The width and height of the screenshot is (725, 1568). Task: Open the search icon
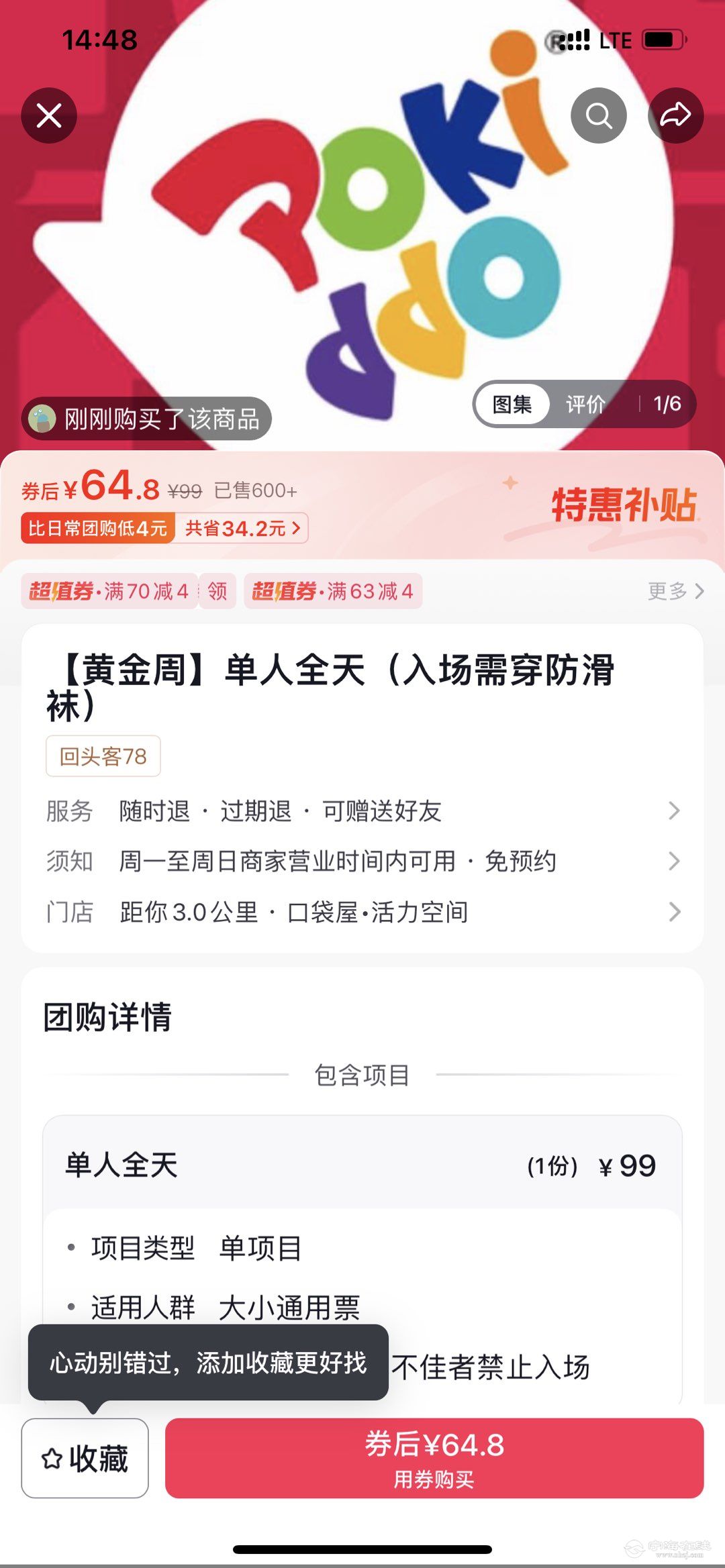click(598, 115)
